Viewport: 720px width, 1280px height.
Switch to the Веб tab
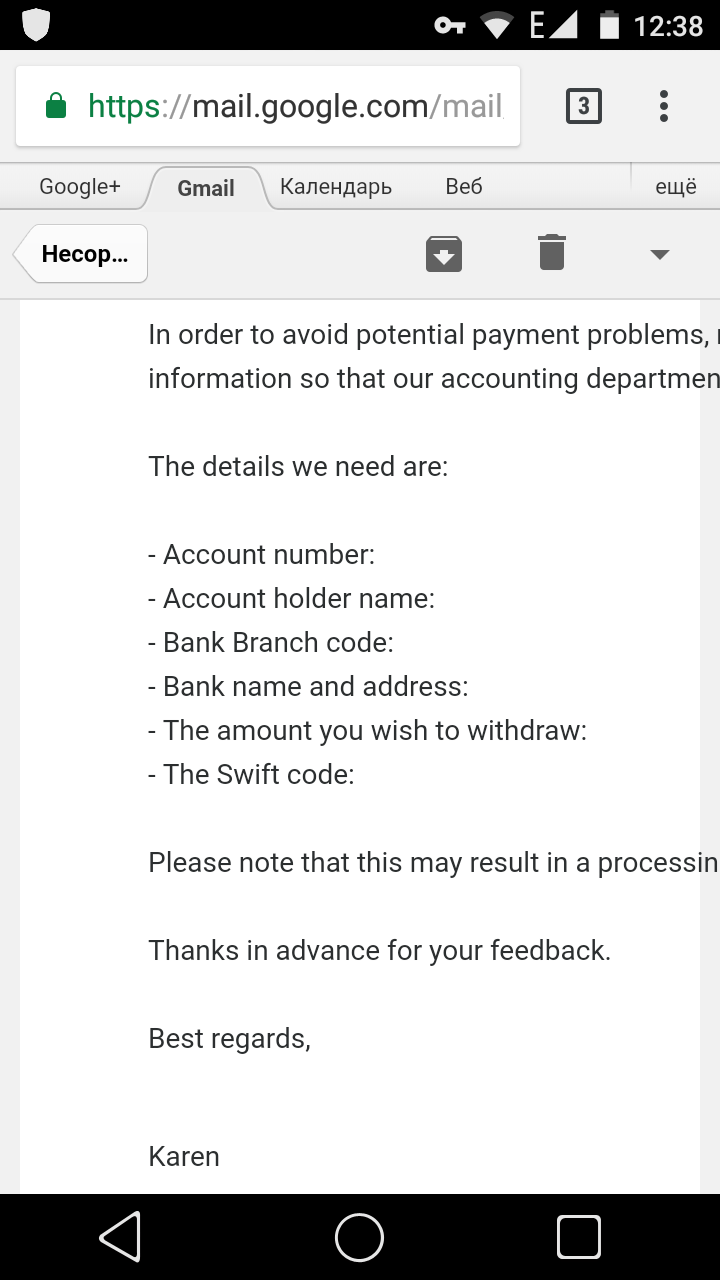tap(464, 187)
